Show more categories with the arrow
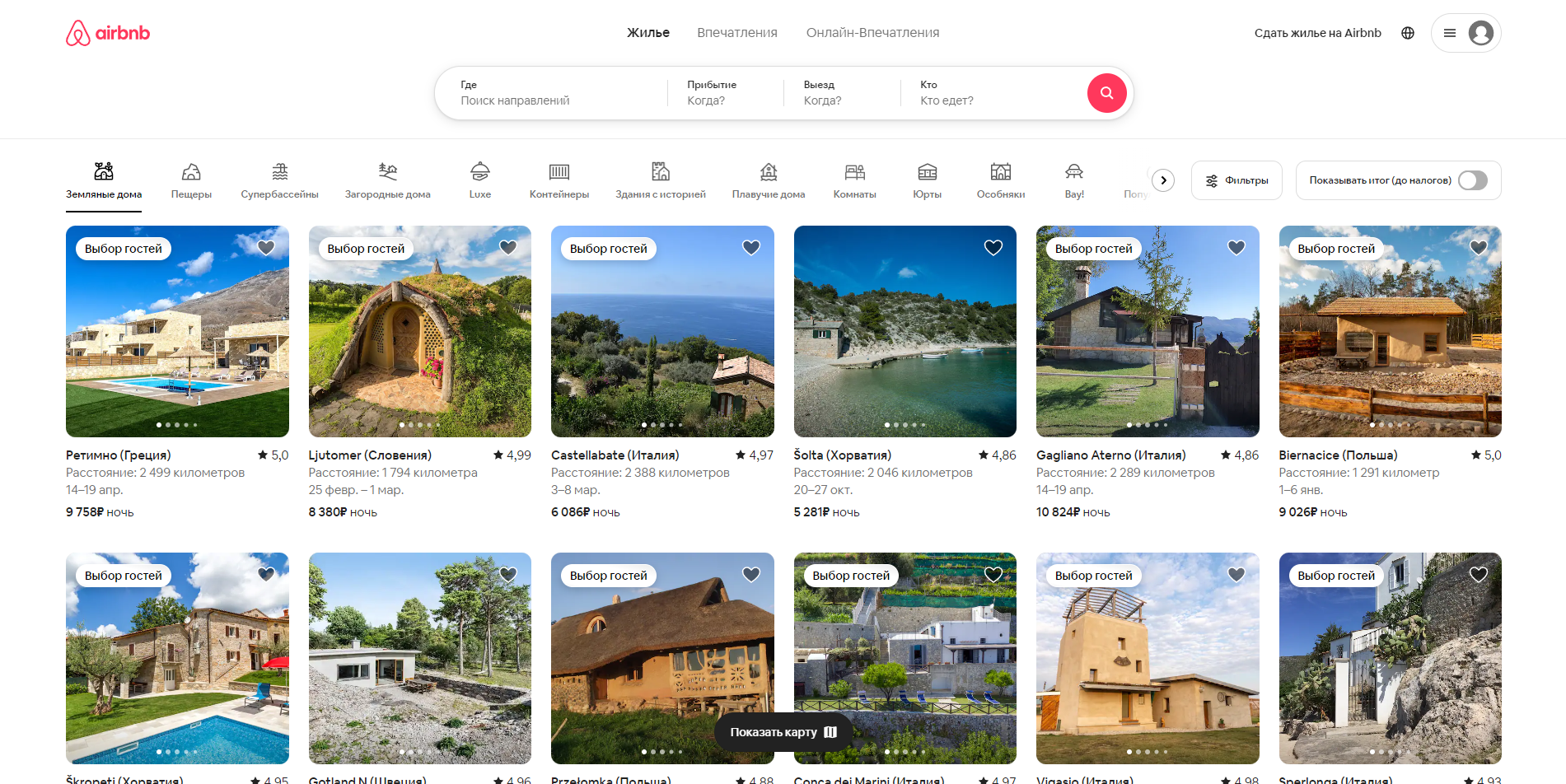 (x=1163, y=180)
